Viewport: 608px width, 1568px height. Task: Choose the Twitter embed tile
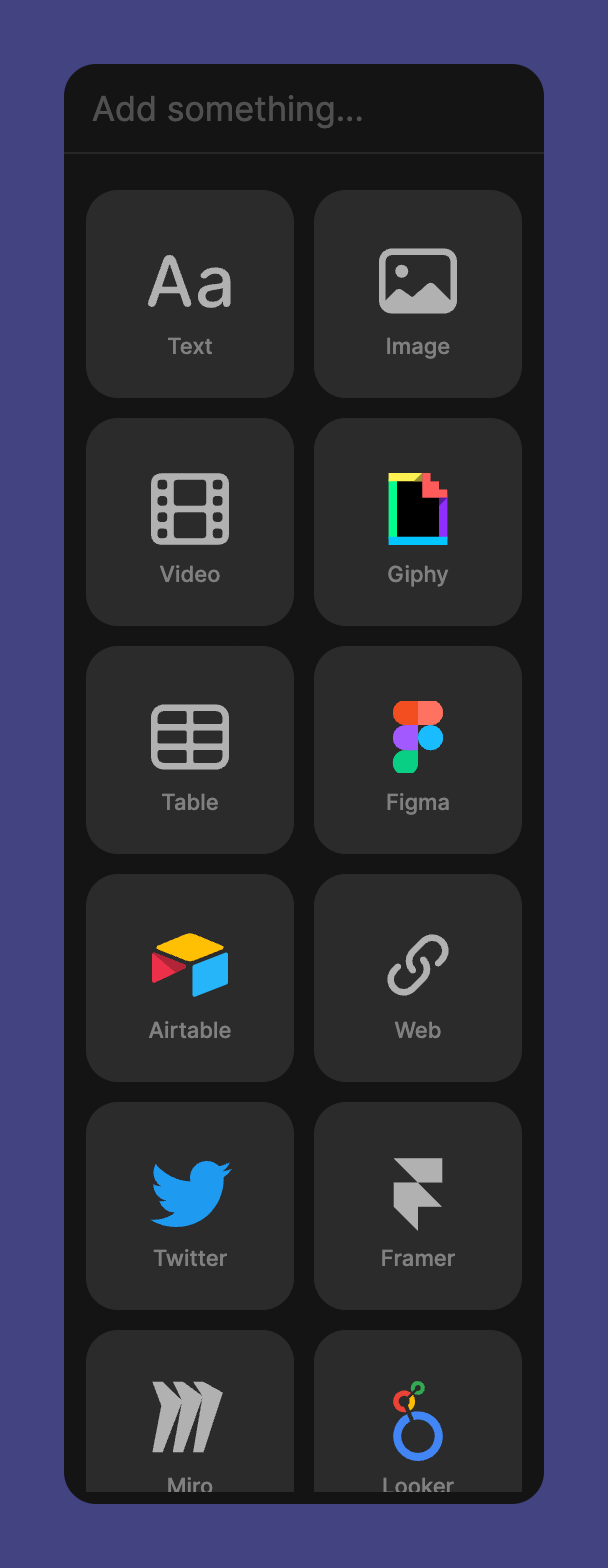click(x=190, y=1206)
